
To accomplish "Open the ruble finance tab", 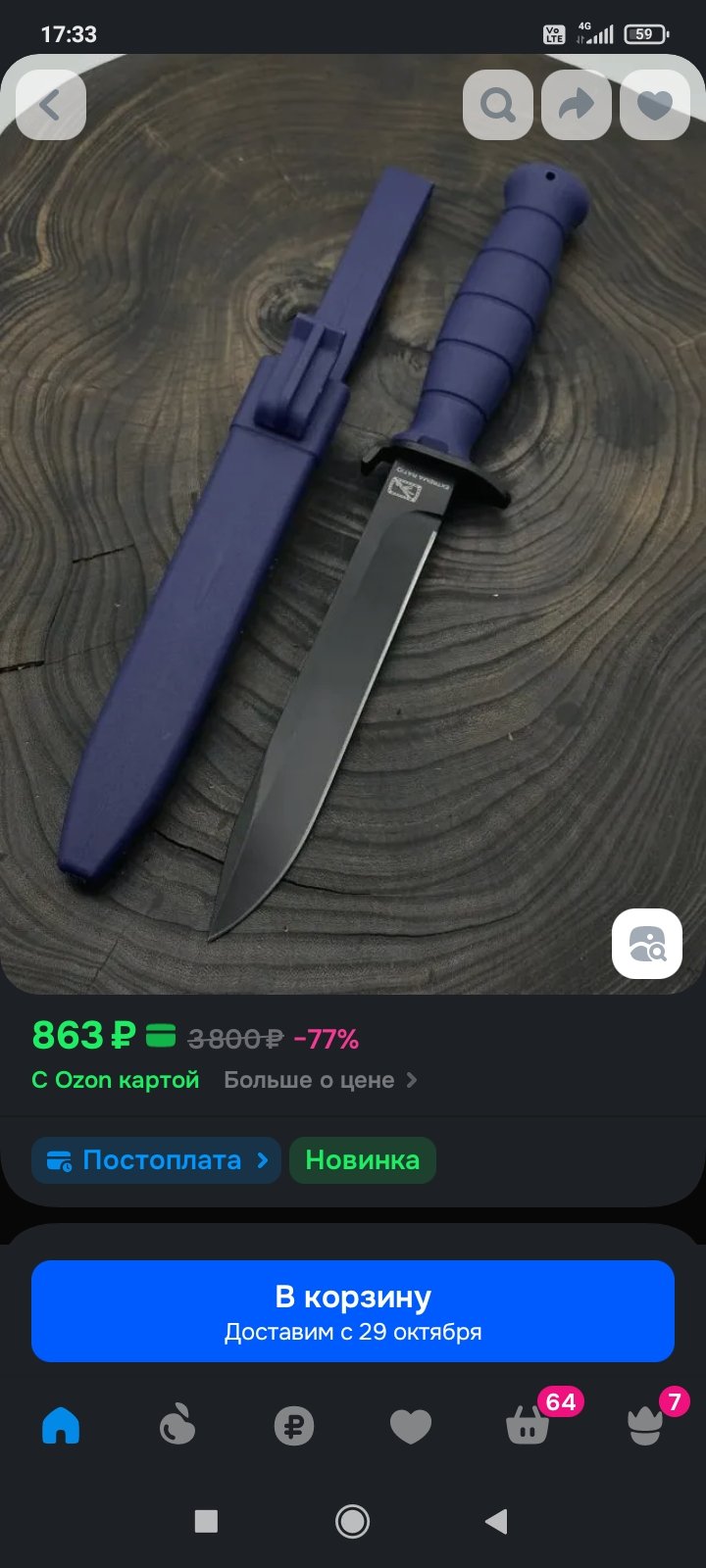I will pyautogui.click(x=294, y=1426).
